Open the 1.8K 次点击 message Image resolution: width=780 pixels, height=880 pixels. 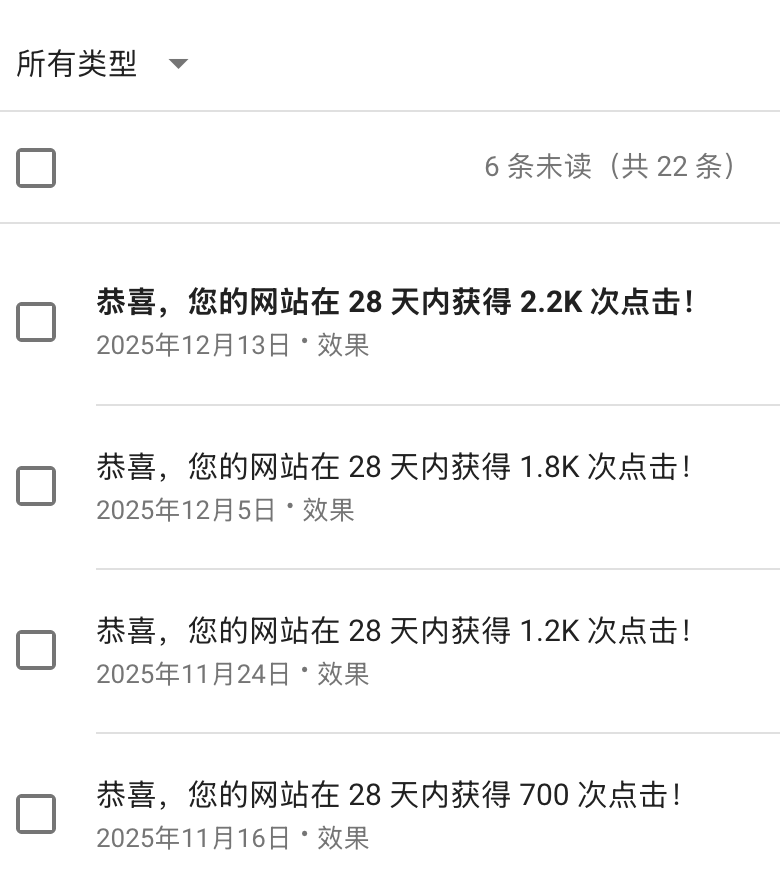click(393, 467)
